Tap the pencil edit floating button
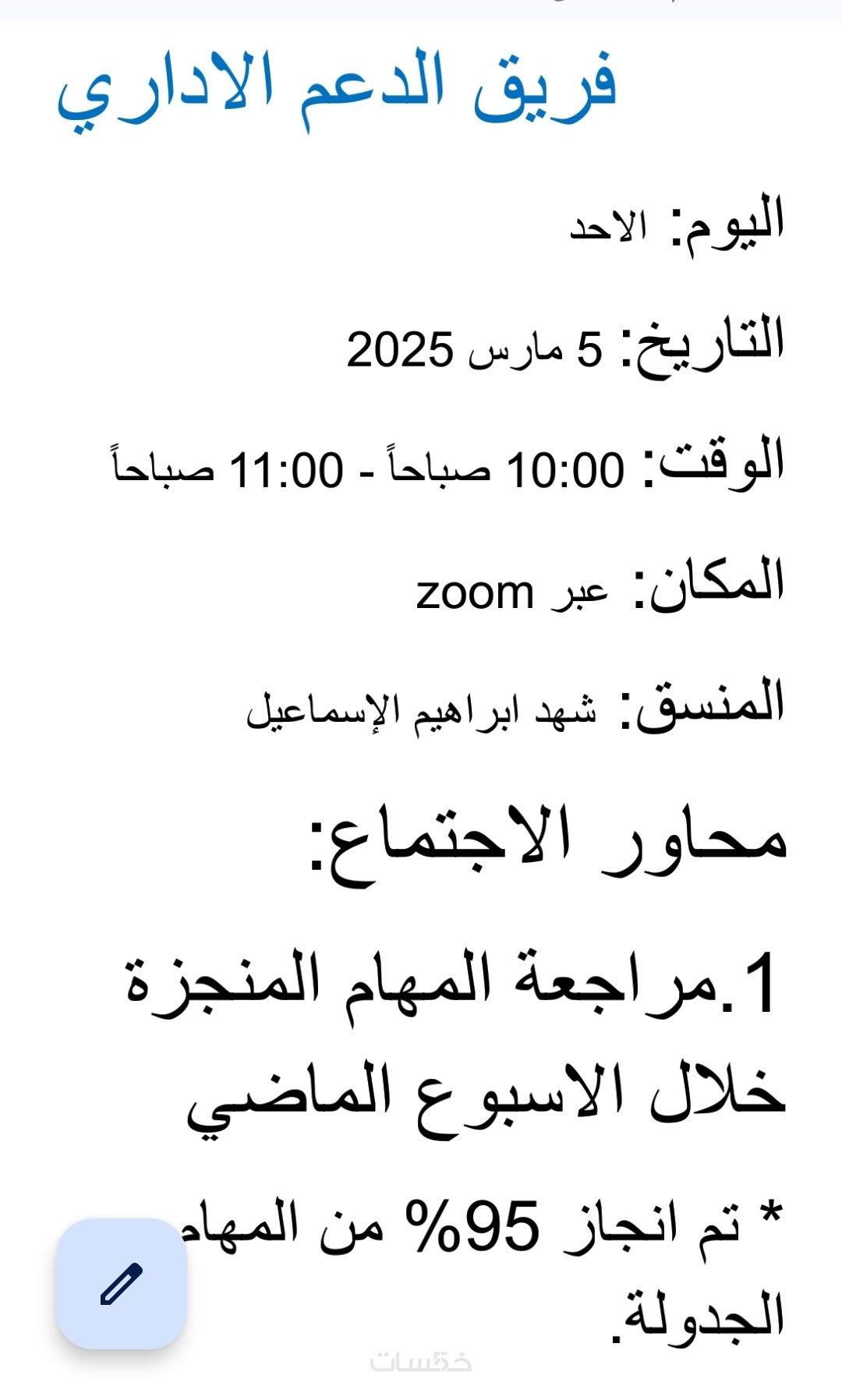 click(122, 1284)
